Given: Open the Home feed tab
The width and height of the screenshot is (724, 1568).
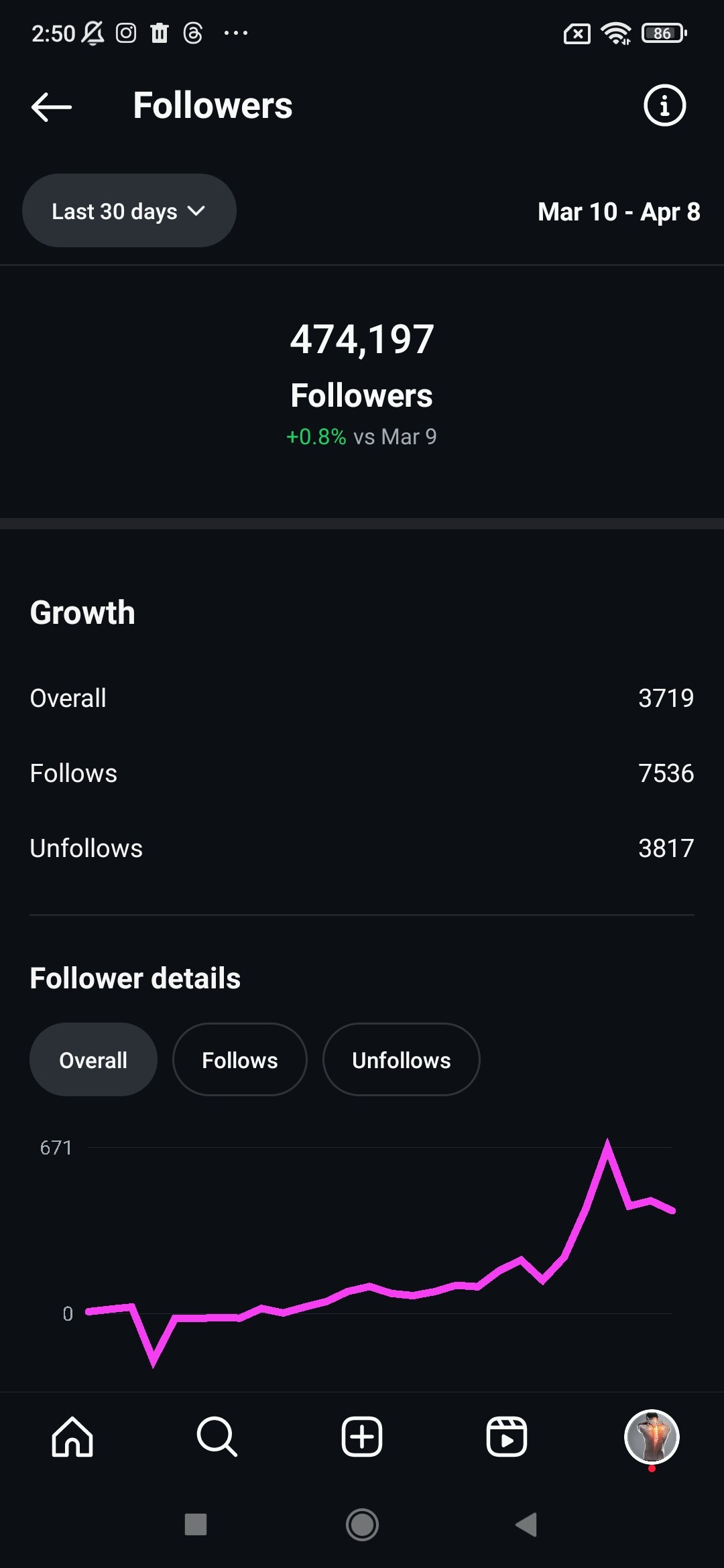Looking at the screenshot, I should [72, 1437].
